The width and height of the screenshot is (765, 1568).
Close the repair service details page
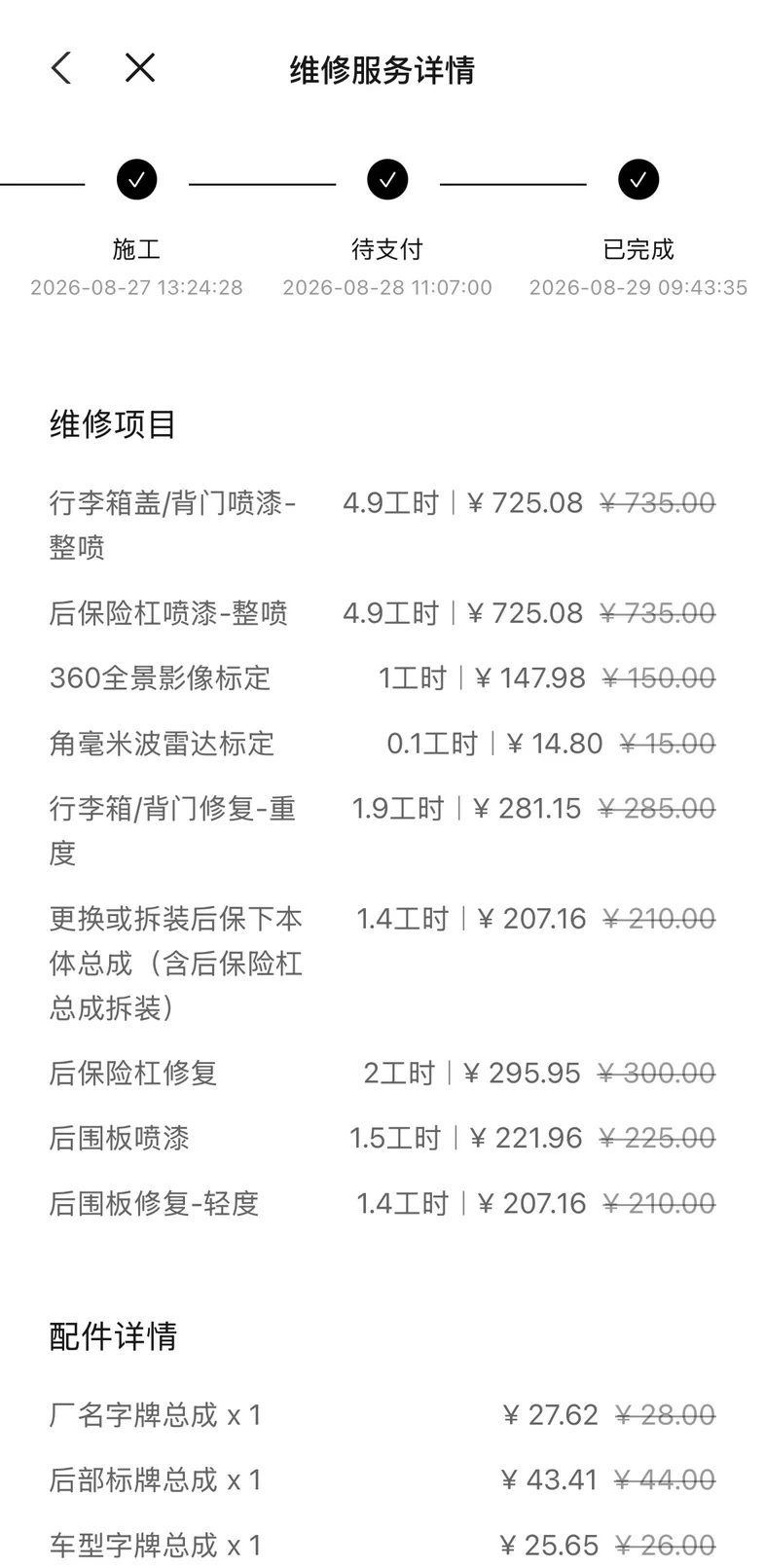140,68
